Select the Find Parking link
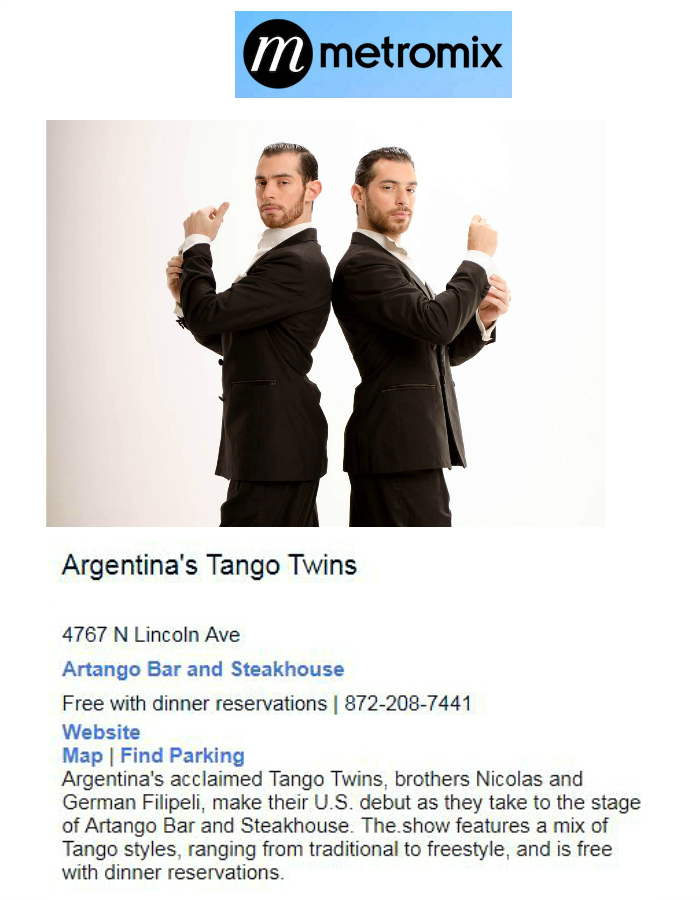This screenshot has height=900, width=700. coord(182,755)
